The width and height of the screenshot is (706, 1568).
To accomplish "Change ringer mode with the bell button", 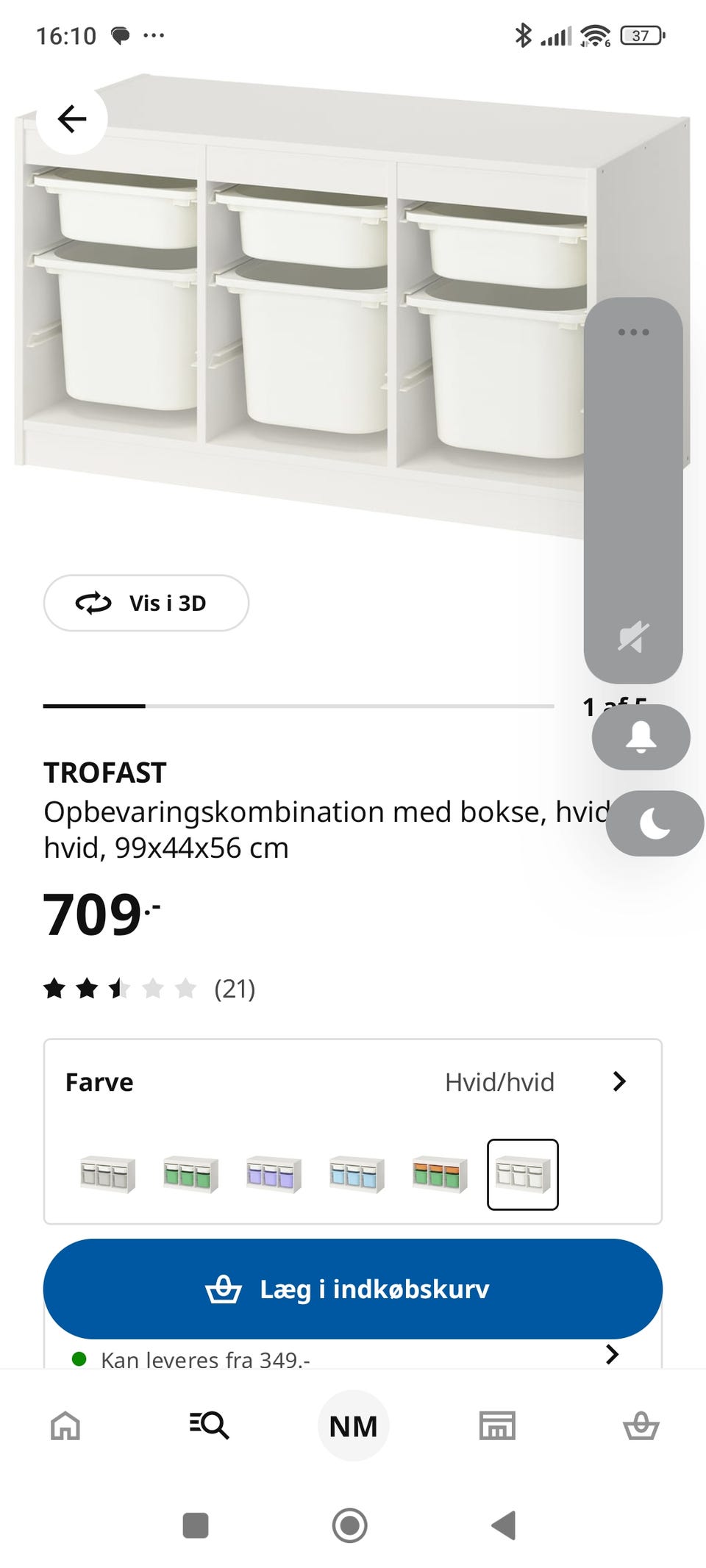I will [x=641, y=737].
